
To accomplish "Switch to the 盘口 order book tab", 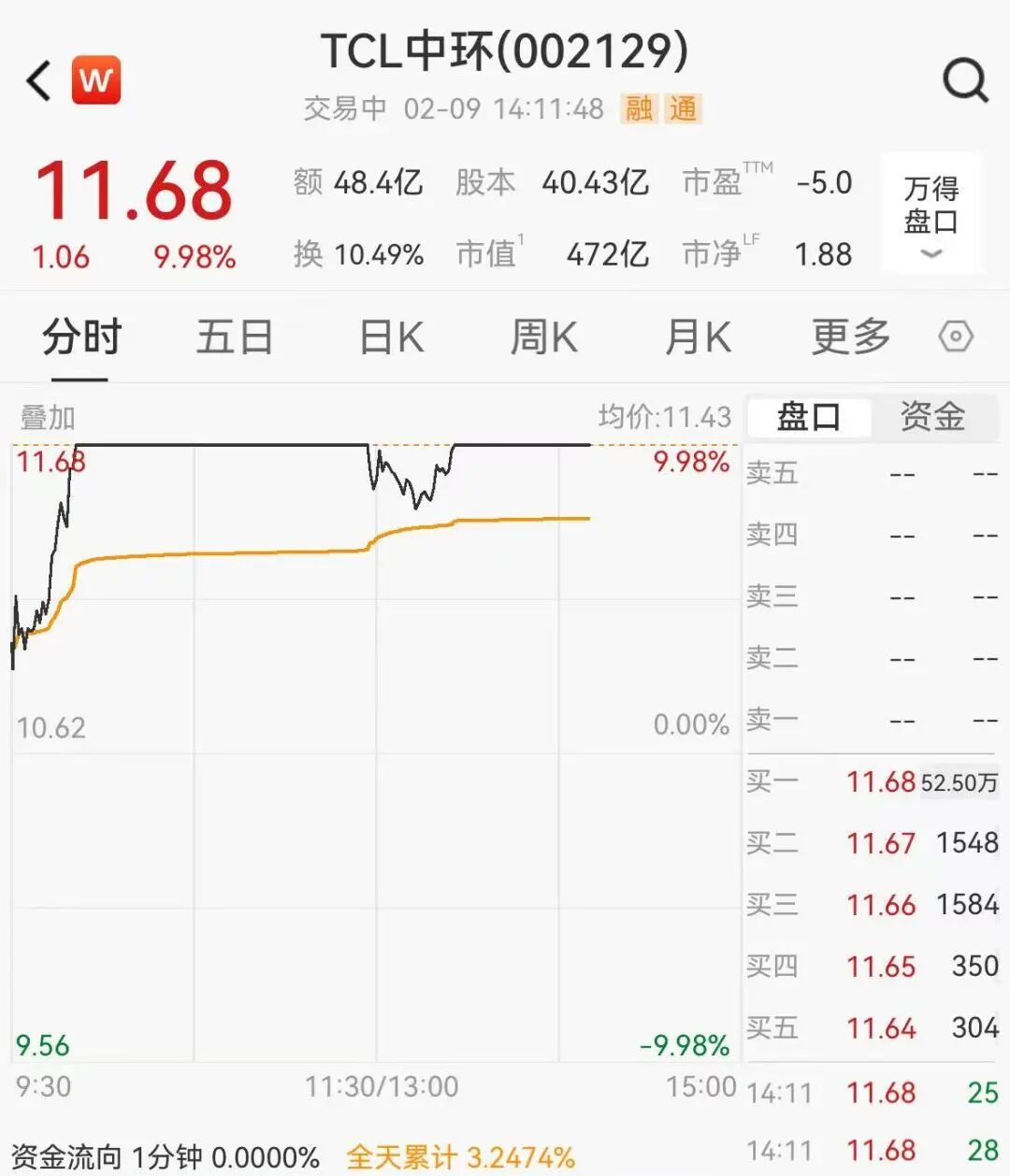I will [809, 418].
